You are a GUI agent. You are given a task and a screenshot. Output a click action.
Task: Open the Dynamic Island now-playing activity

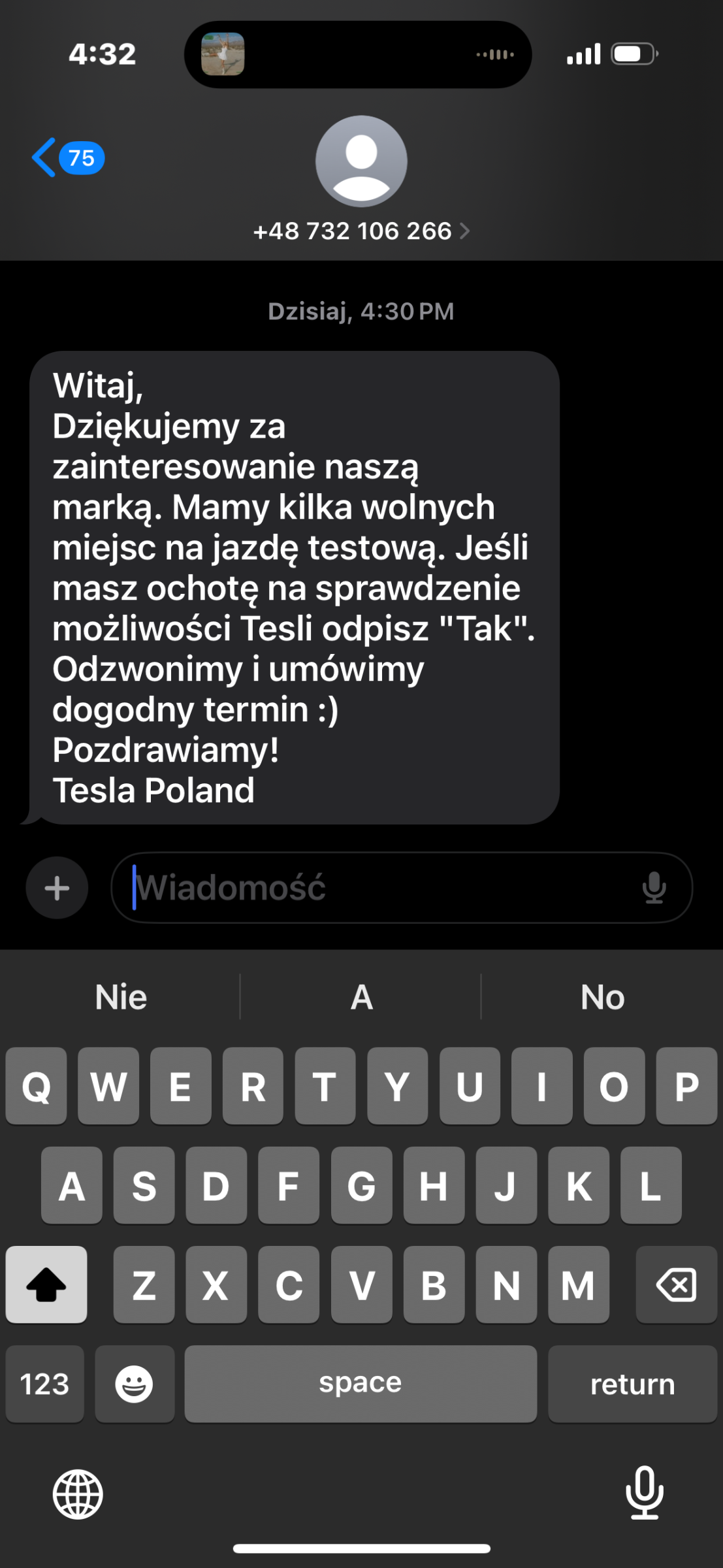click(358, 54)
